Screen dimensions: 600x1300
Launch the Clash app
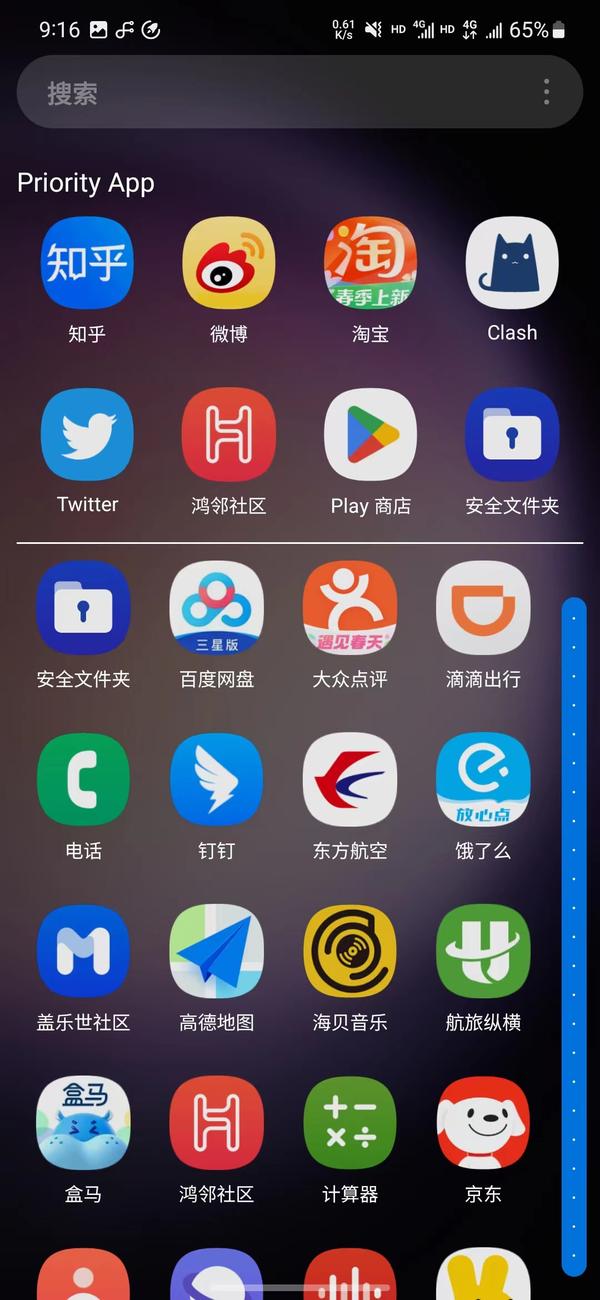coord(512,263)
